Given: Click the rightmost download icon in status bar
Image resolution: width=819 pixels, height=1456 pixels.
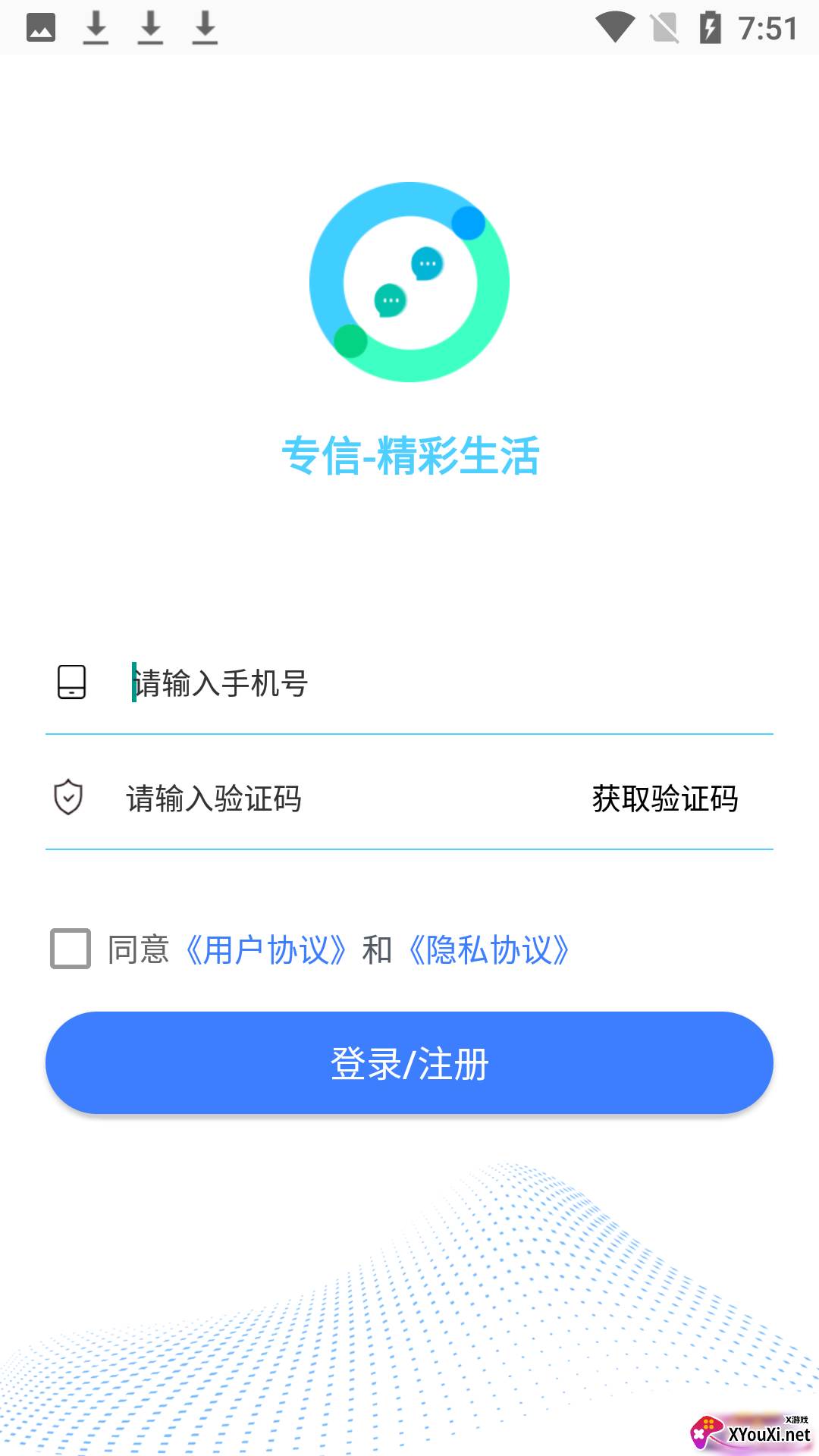Looking at the screenshot, I should [205, 25].
